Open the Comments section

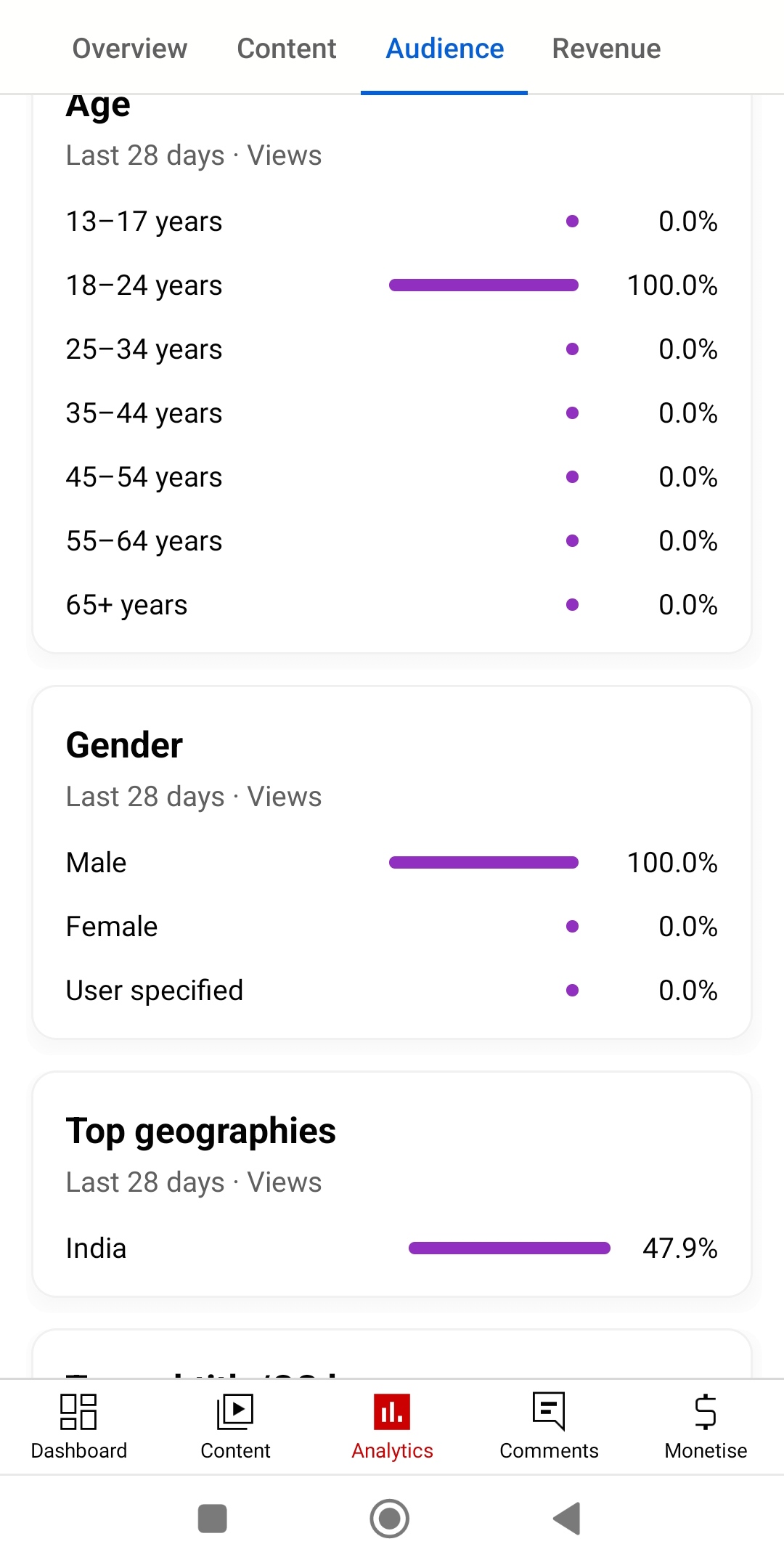pyautogui.click(x=549, y=1426)
